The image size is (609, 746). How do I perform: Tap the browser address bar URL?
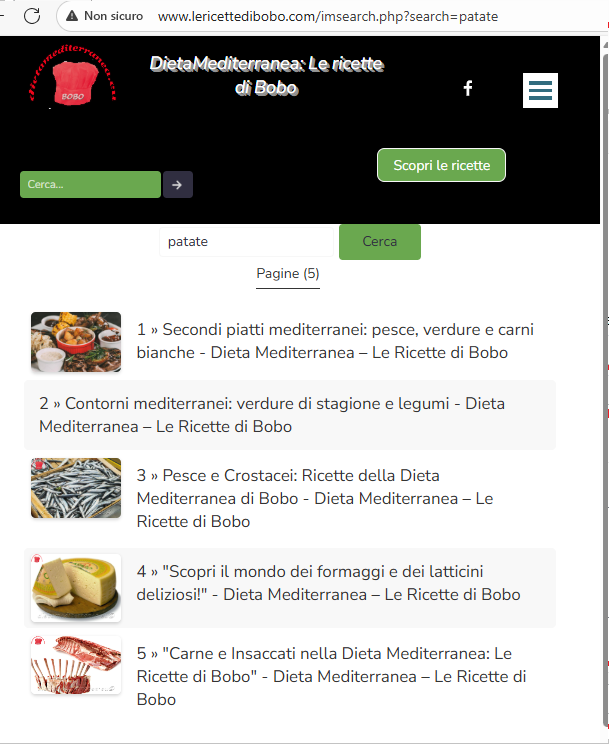pos(328,16)
